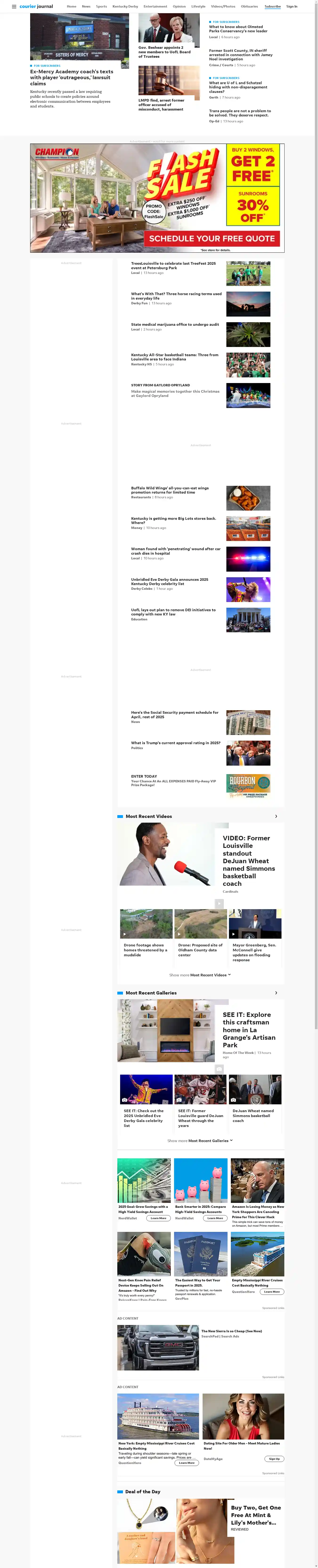Sign in to your account

tap(292, 7)
